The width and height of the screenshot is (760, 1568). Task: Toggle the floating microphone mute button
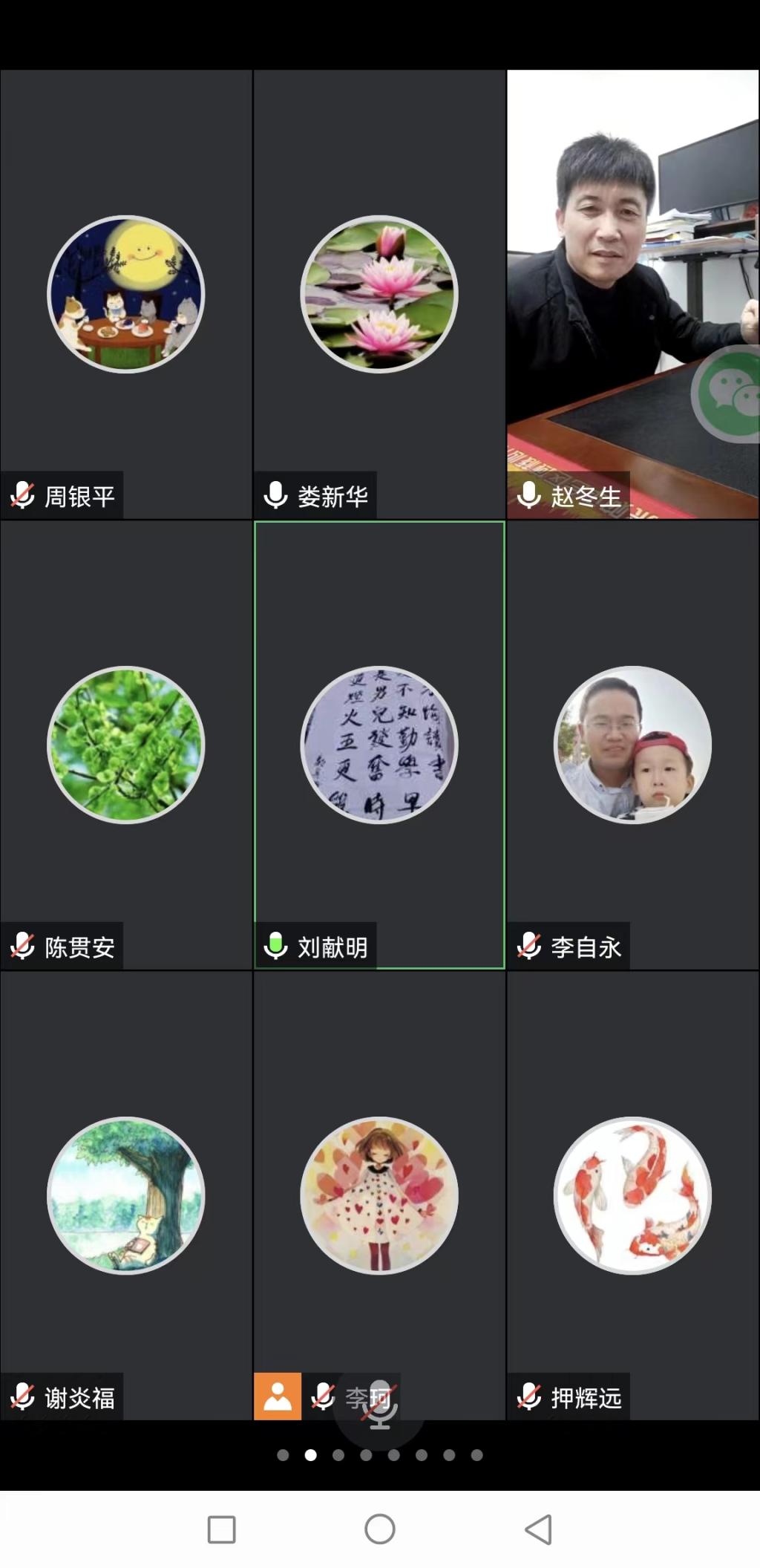point(380,1403)
